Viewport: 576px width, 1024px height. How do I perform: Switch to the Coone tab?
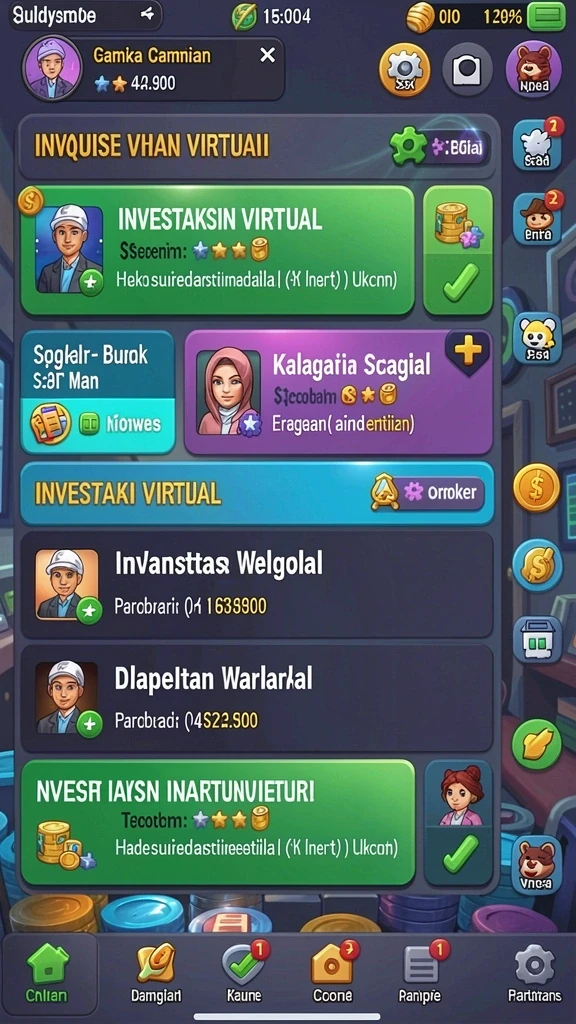pos(332,972)
